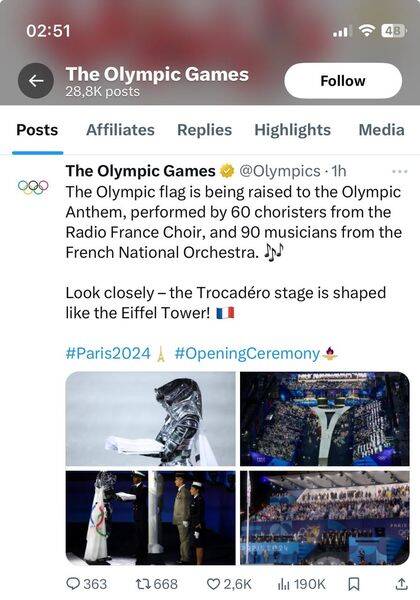Share the Olympic flag post
Screen dimensions: 420x600
tap(401, 584)
